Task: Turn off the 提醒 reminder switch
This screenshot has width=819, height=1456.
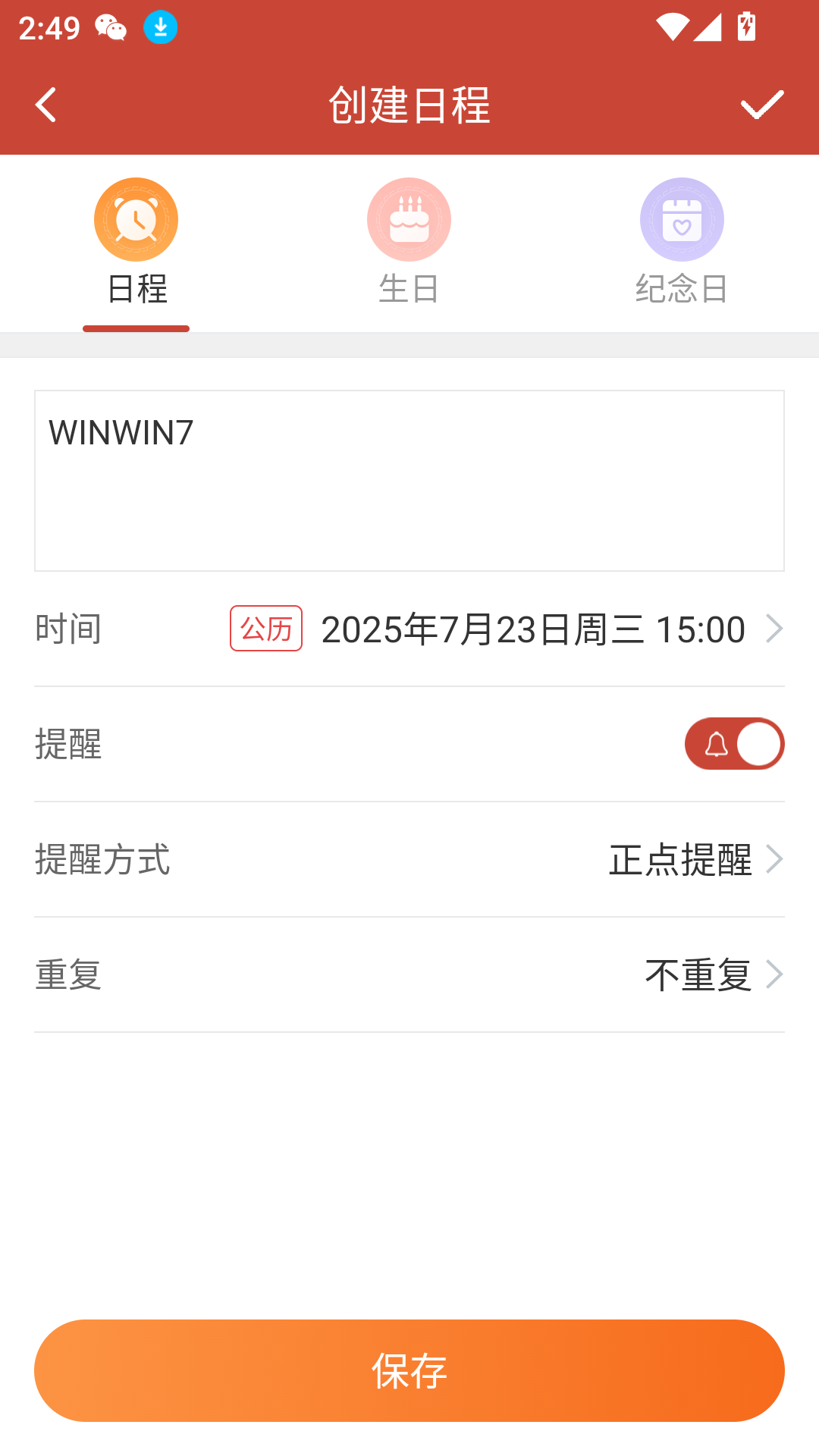Action: (733, 744)
